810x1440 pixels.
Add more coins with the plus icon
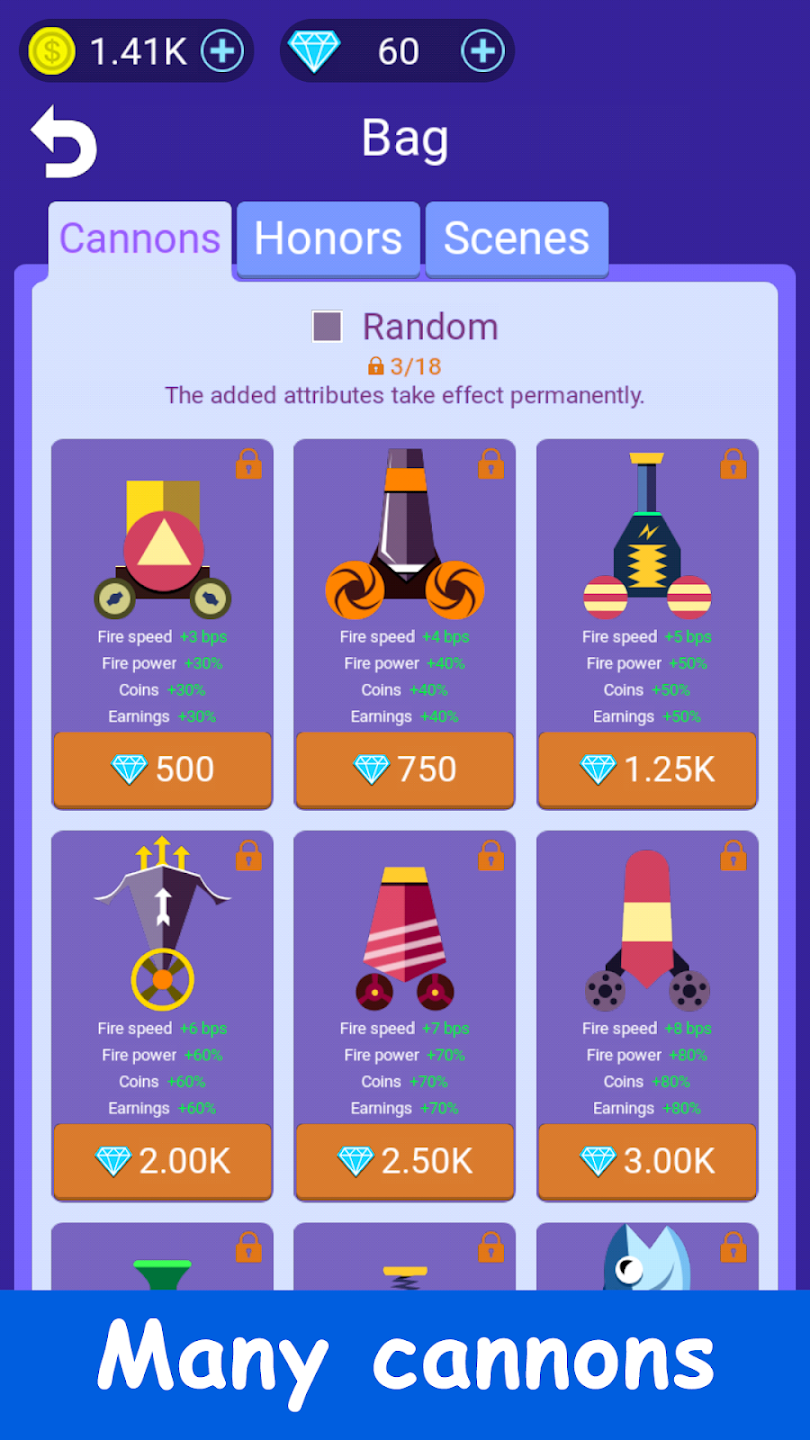(222, 51)
